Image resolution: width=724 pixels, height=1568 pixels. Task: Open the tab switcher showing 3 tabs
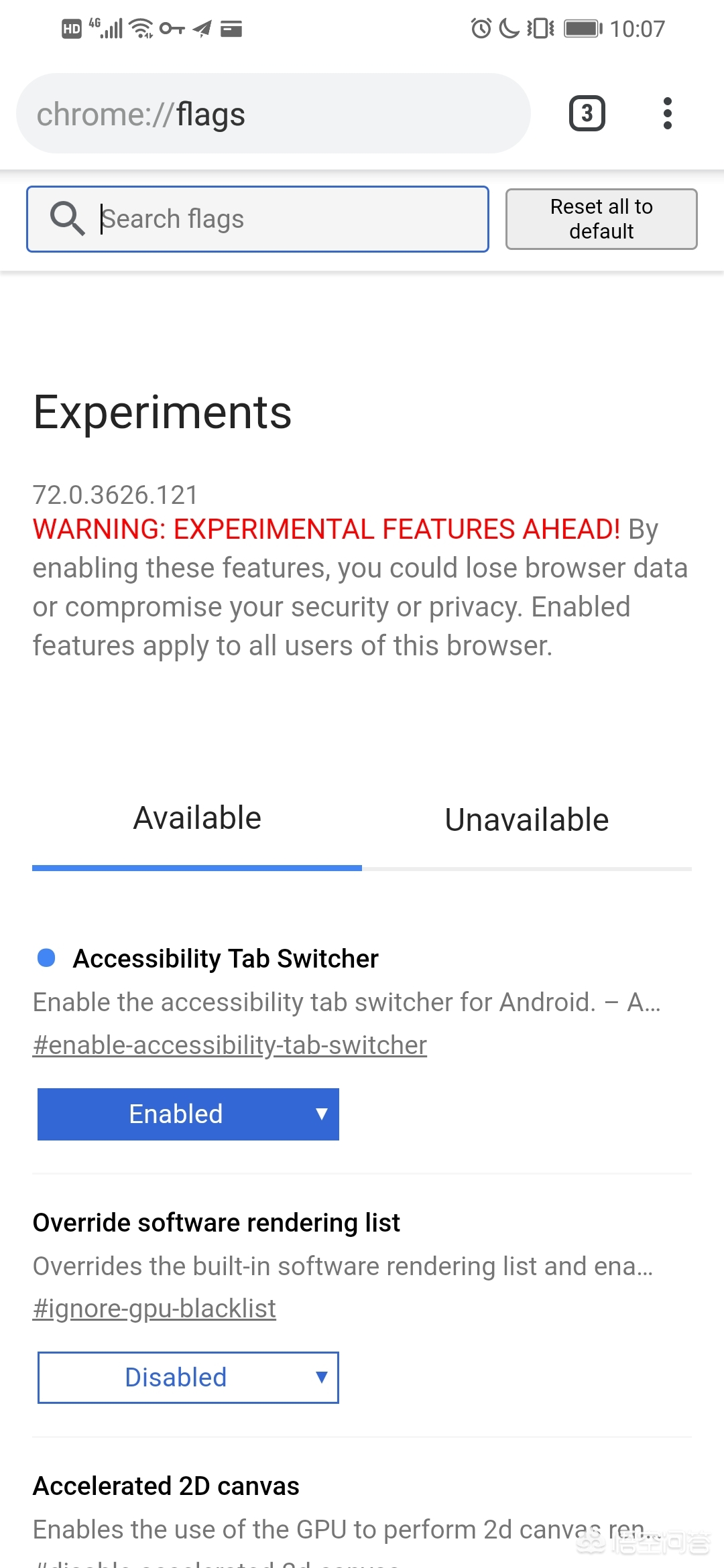tap(587, 113)
